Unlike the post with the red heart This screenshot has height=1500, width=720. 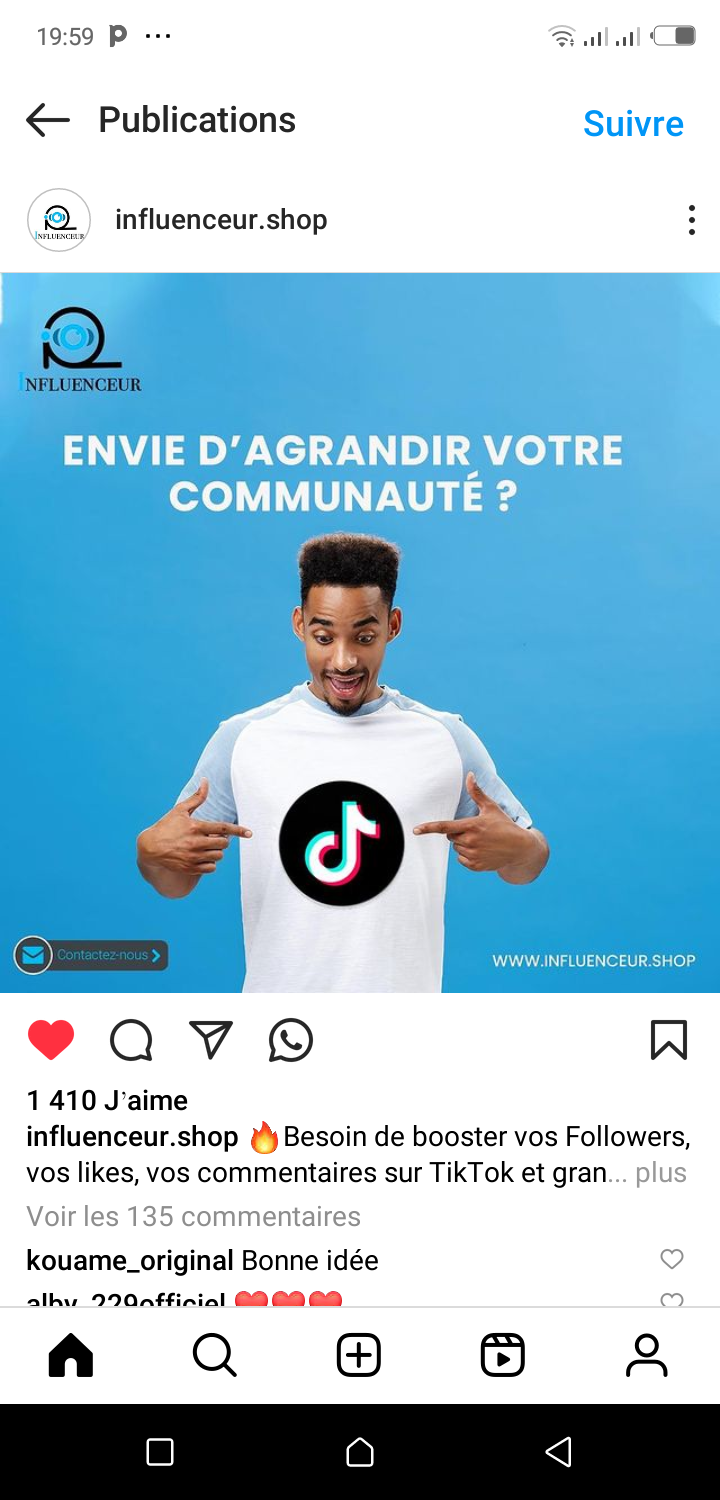coord(51,1040)
